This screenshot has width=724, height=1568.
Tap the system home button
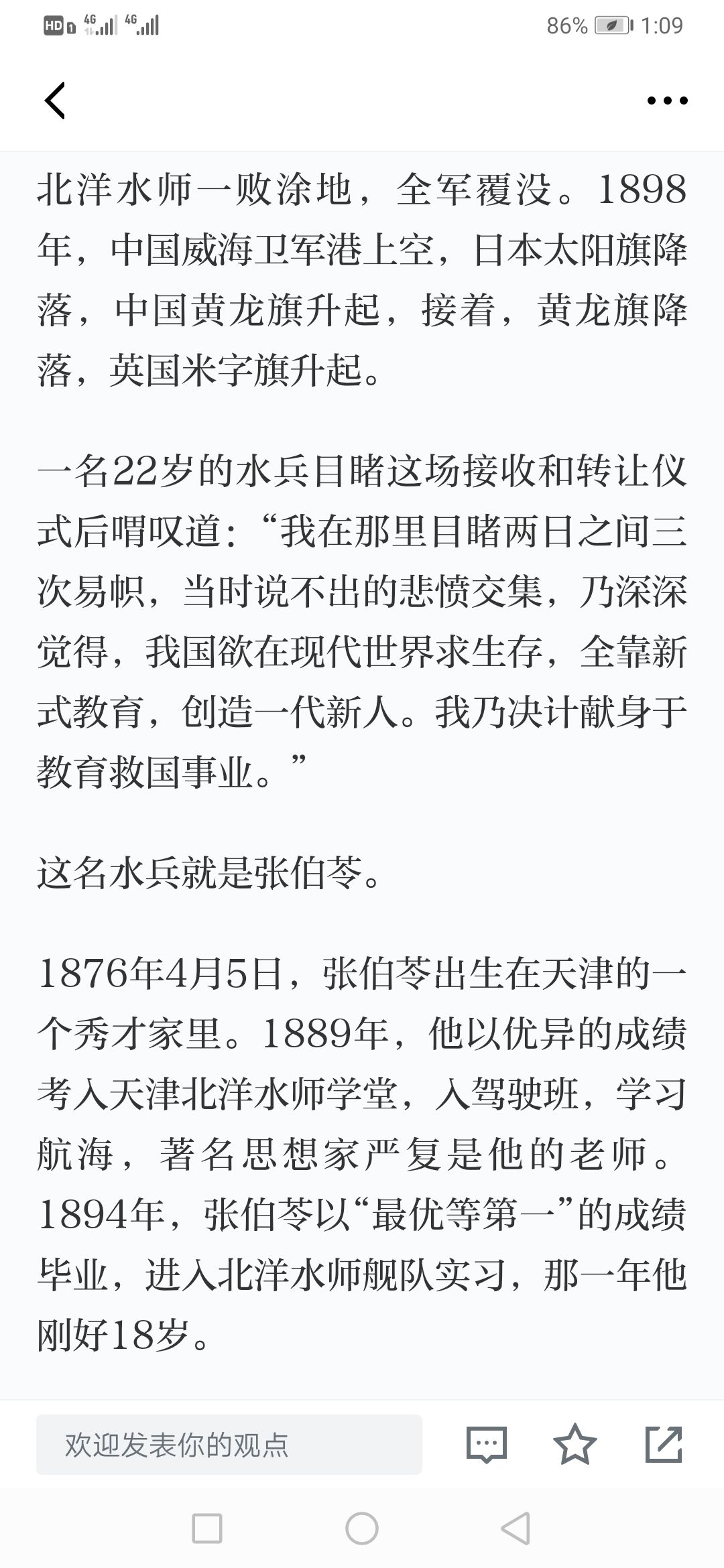(362, 1529)
